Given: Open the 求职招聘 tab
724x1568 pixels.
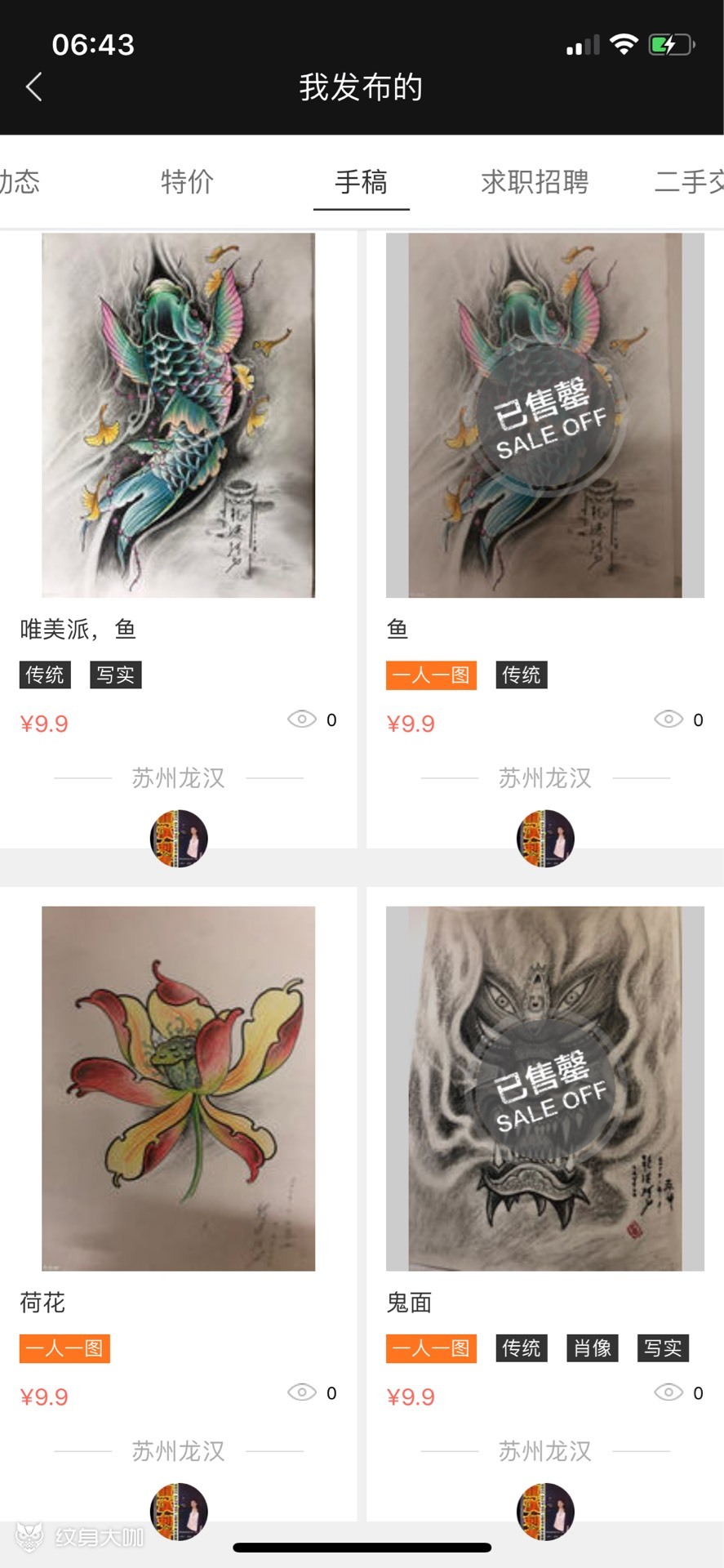Looking at the screenshot, I should click(535, 181).
